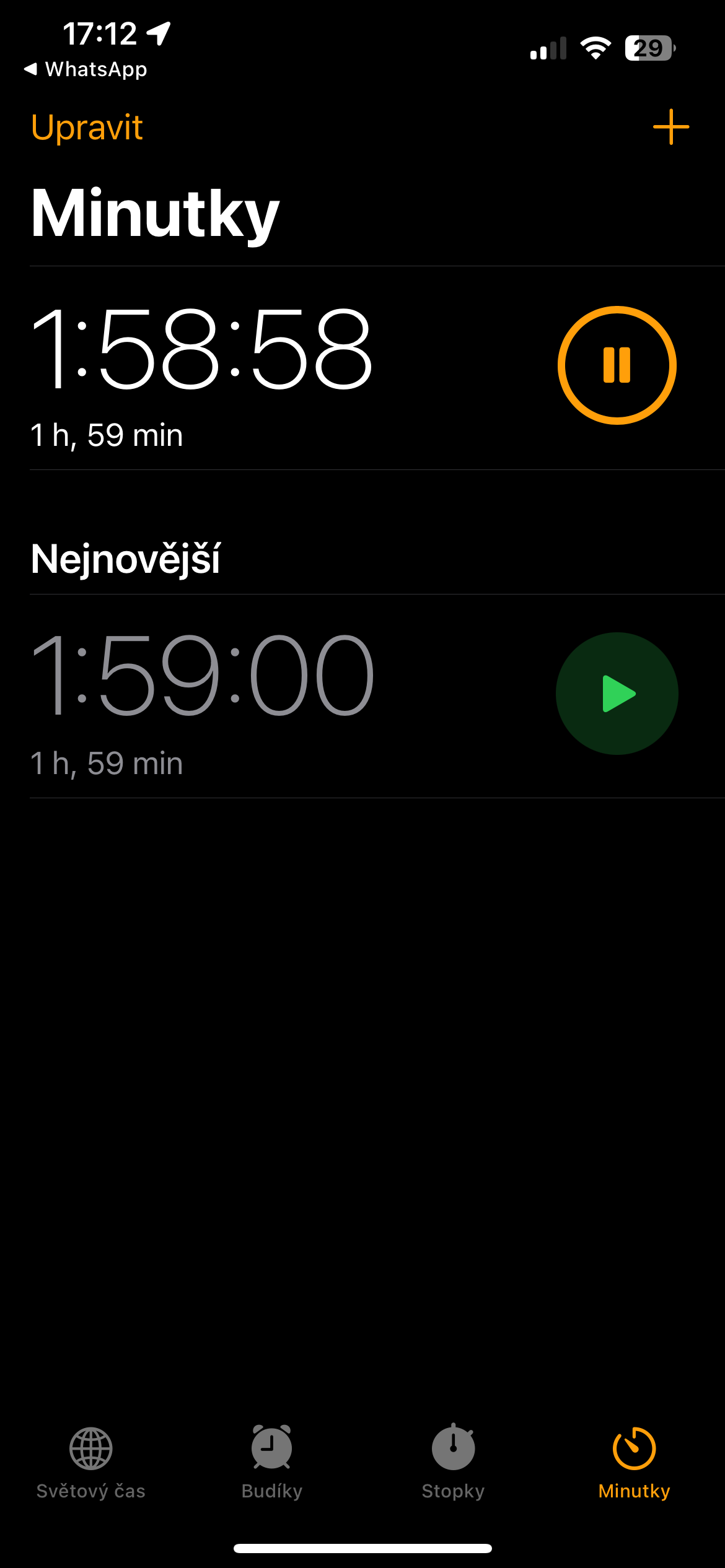Switch to the Světový čas tab
This screenshot has height=1568, width=725.
(x=90, y=1463)
